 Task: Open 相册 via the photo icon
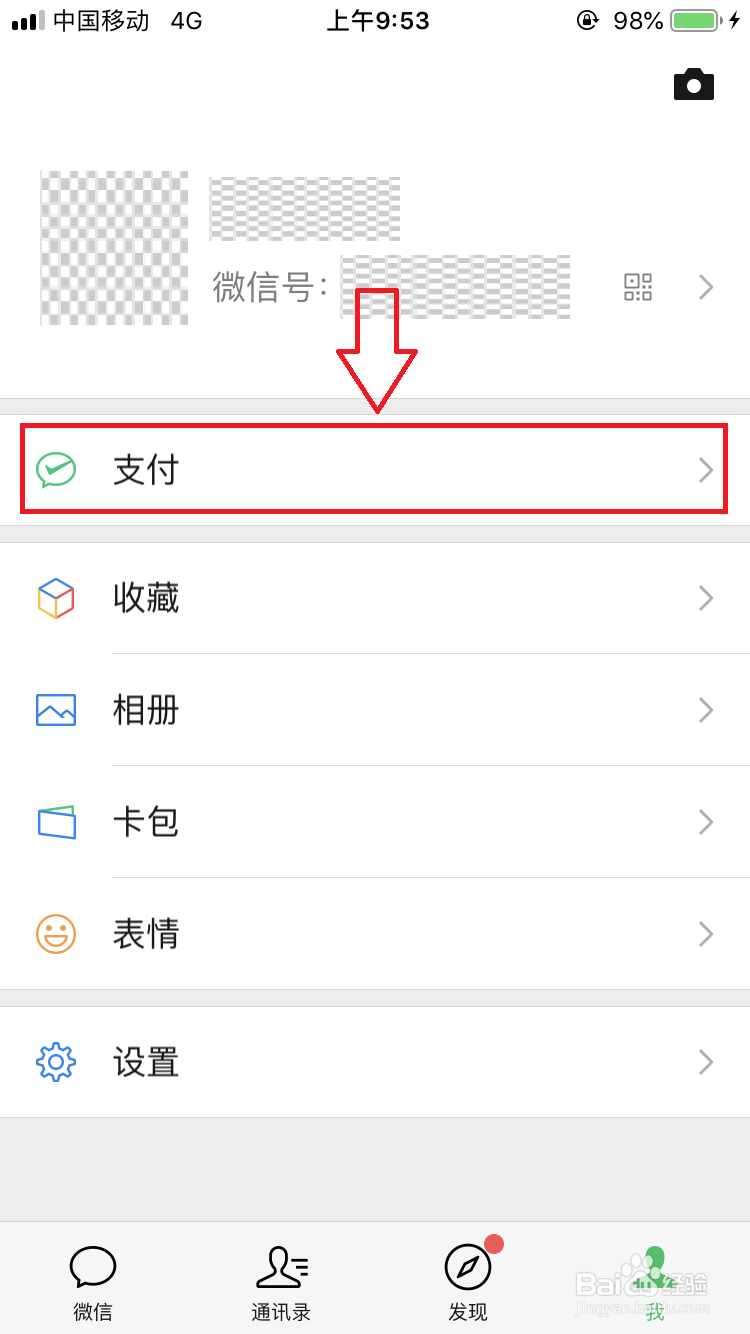pyautogui.click(x=56, y=710)
